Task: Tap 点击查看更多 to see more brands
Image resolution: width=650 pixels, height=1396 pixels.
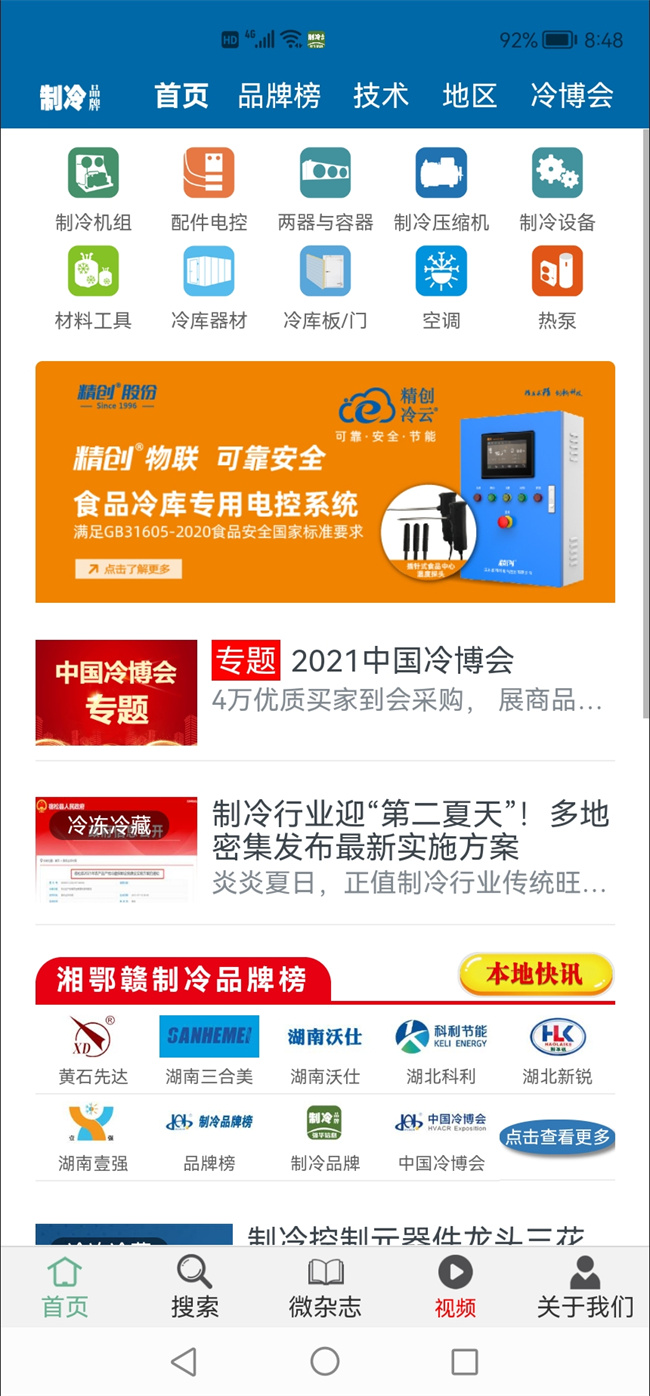Action: coord(557,1137)
